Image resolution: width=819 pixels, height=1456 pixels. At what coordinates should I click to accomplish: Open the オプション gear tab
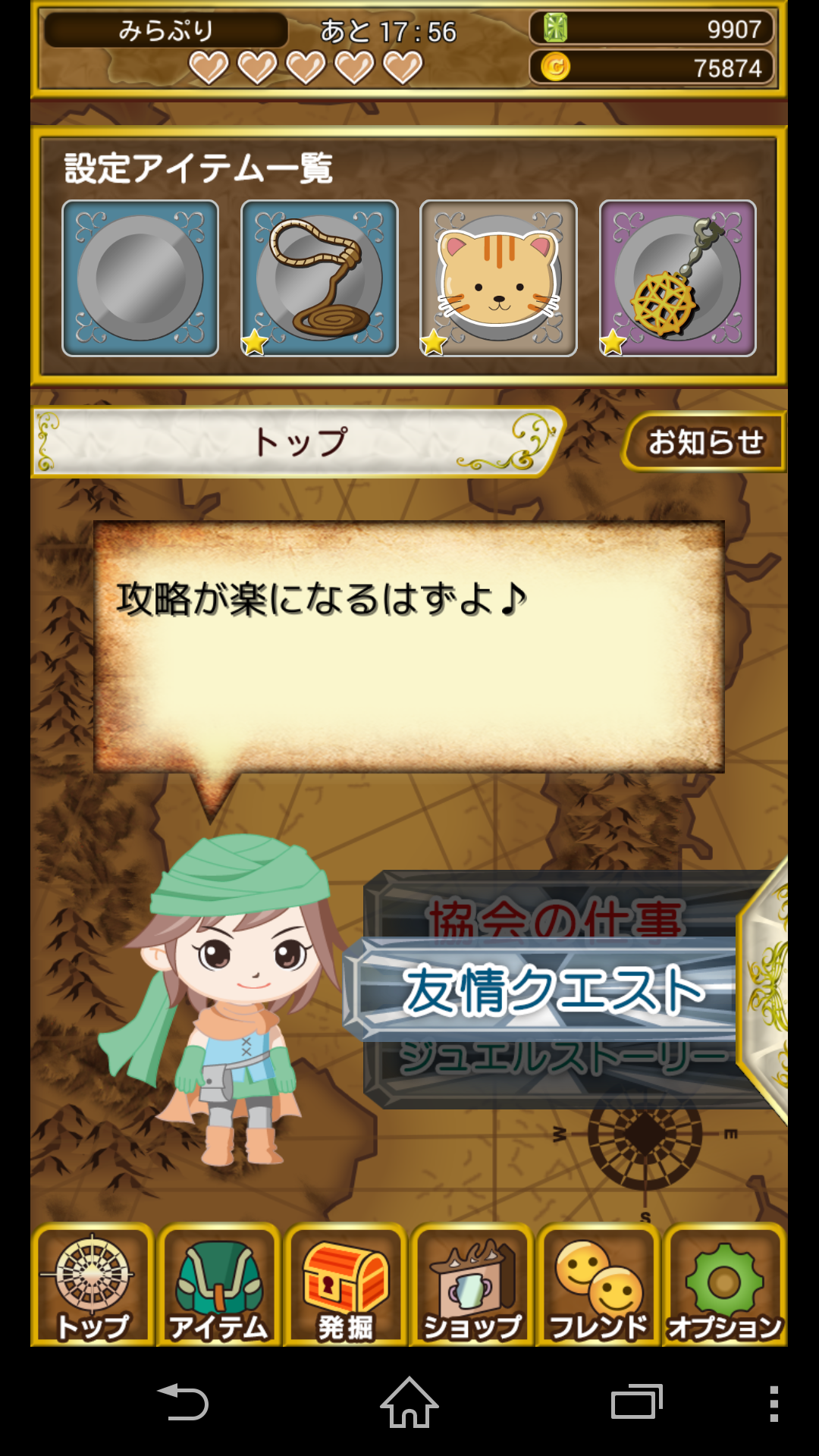[724, 1285]
